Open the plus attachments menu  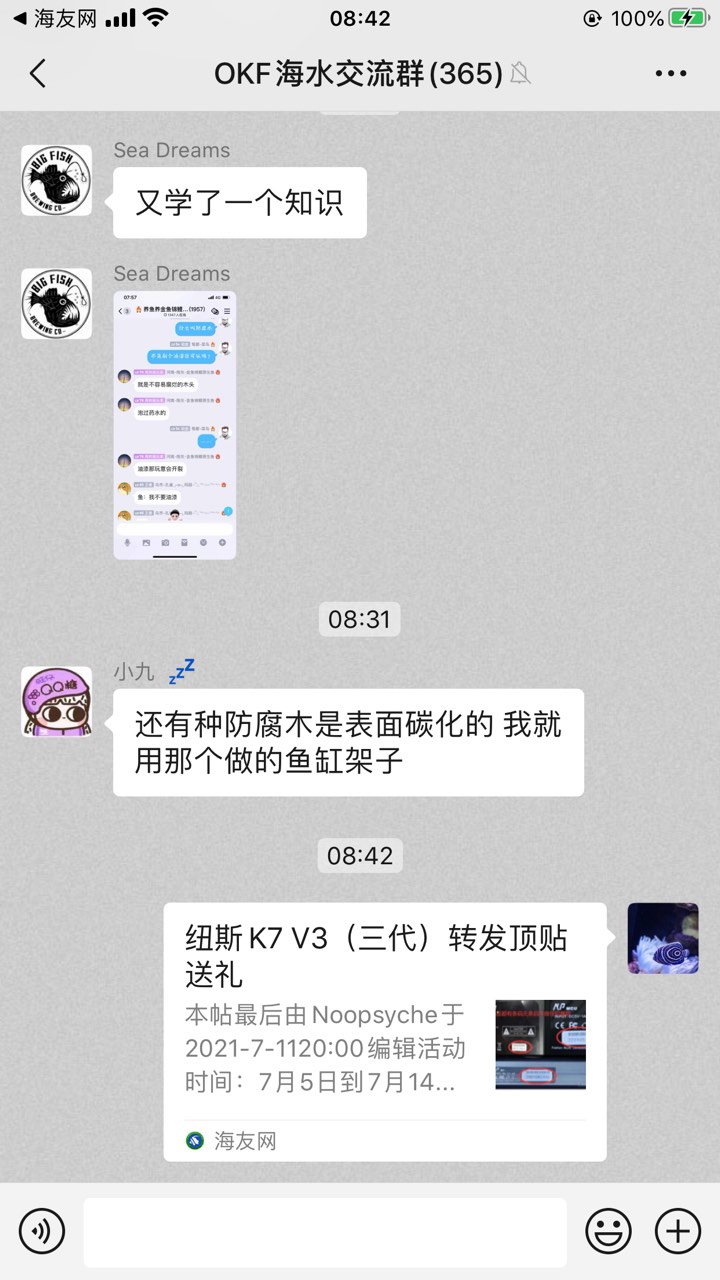click(678, 1230)
